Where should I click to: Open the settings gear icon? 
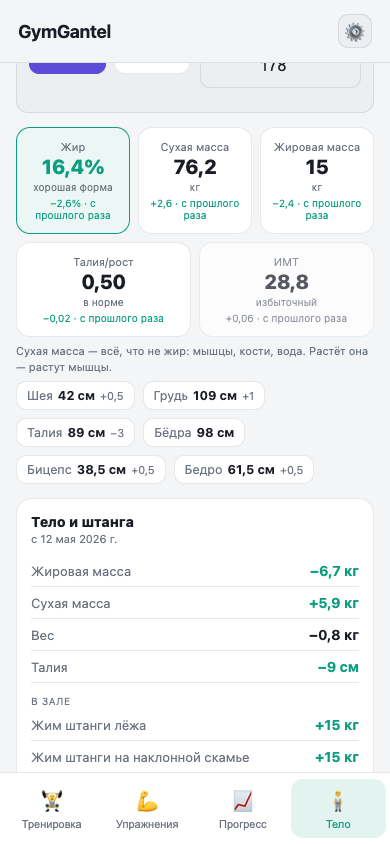(354, 32)
